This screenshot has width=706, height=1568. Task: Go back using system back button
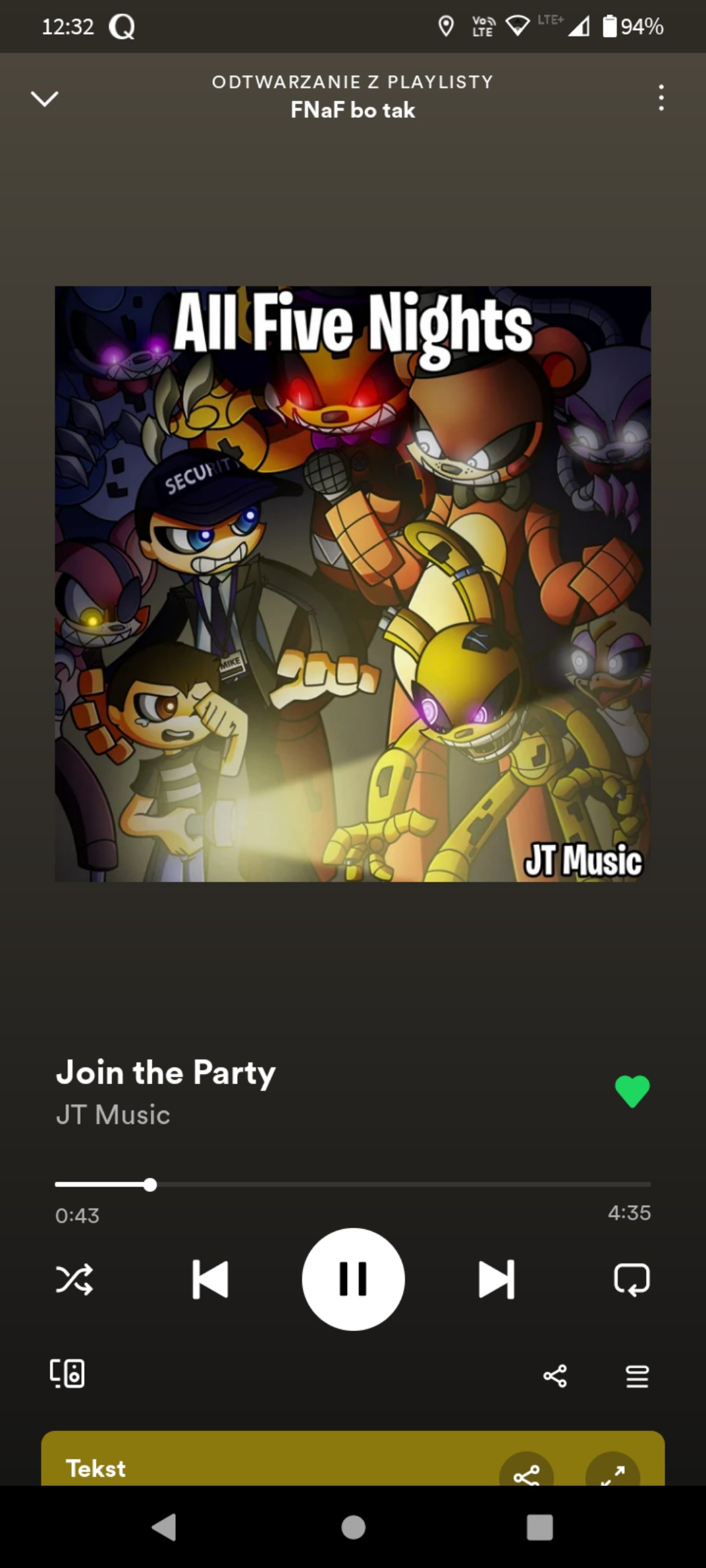164,1527
